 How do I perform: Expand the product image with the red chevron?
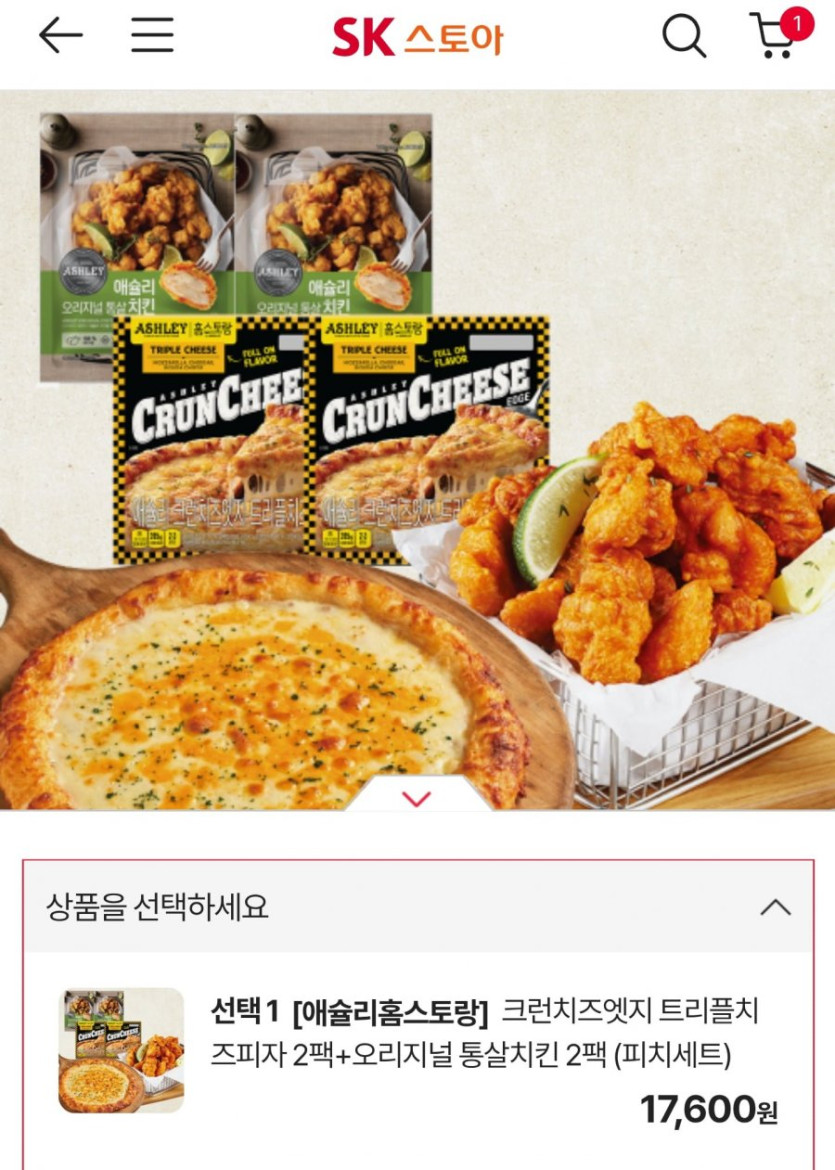pyautogui.click(x=417, y=797)
